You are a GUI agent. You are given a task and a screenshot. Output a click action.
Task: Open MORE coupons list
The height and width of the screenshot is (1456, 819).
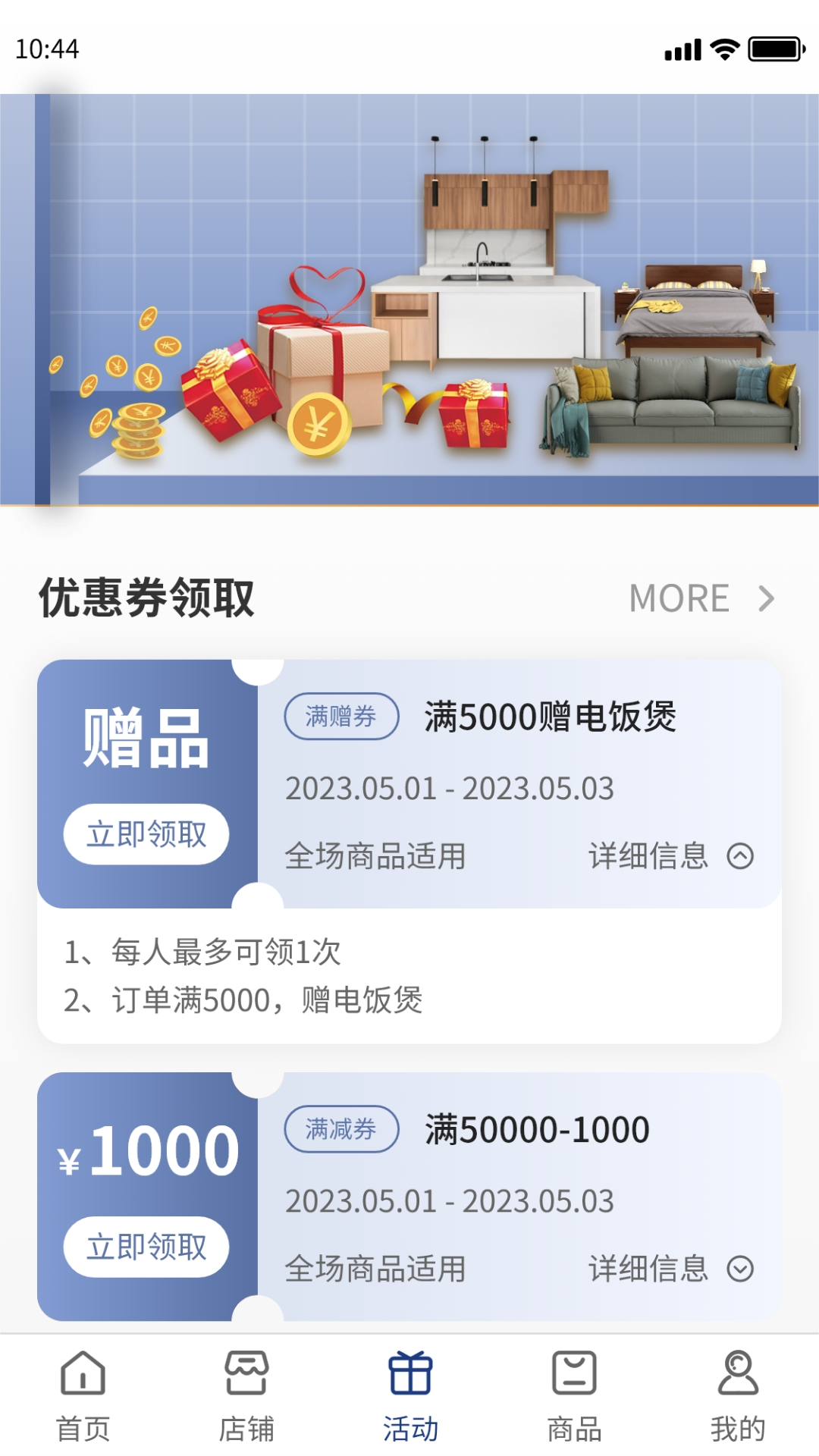pos(701,598)
